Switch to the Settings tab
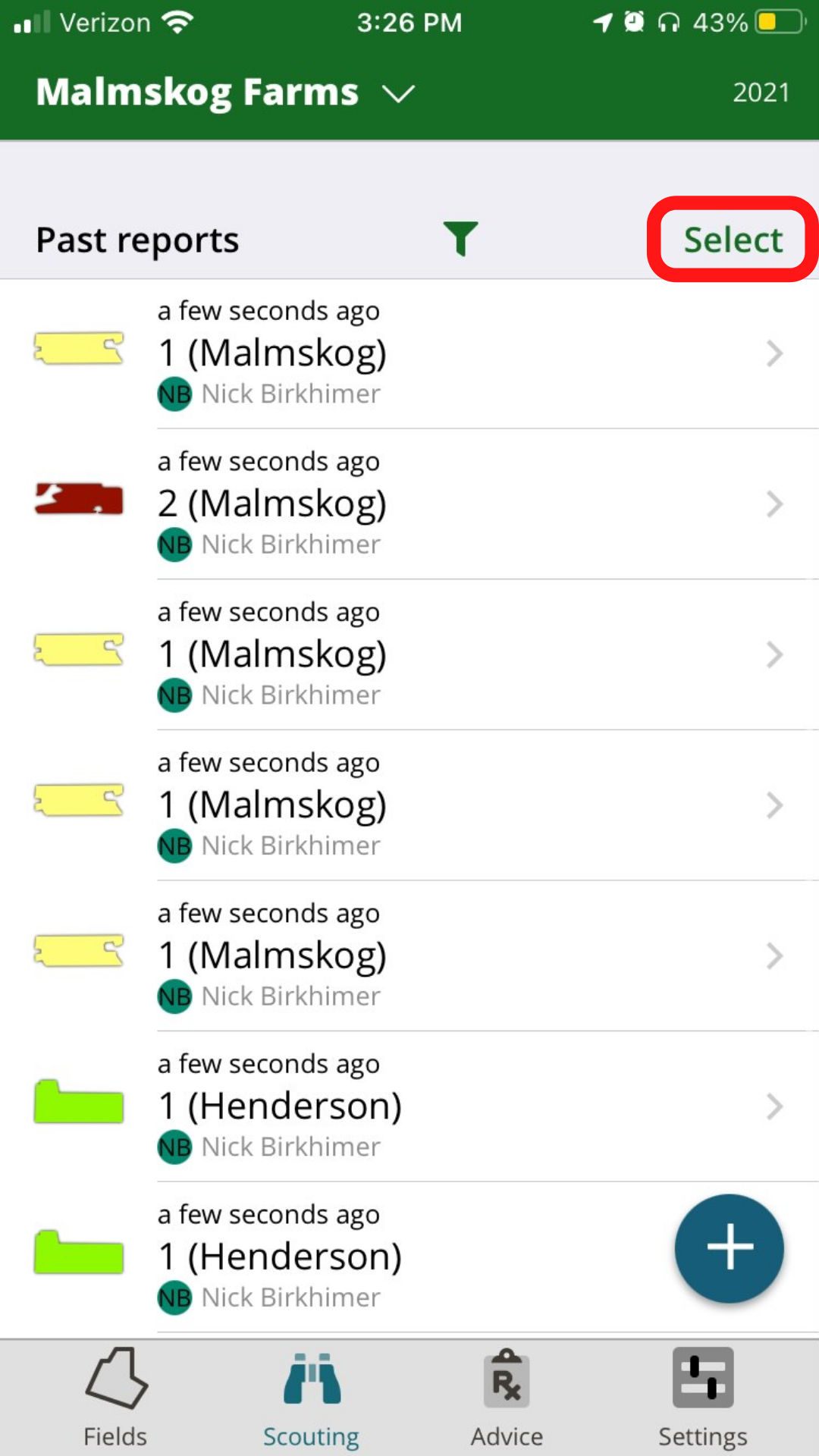 (703, 1398)
